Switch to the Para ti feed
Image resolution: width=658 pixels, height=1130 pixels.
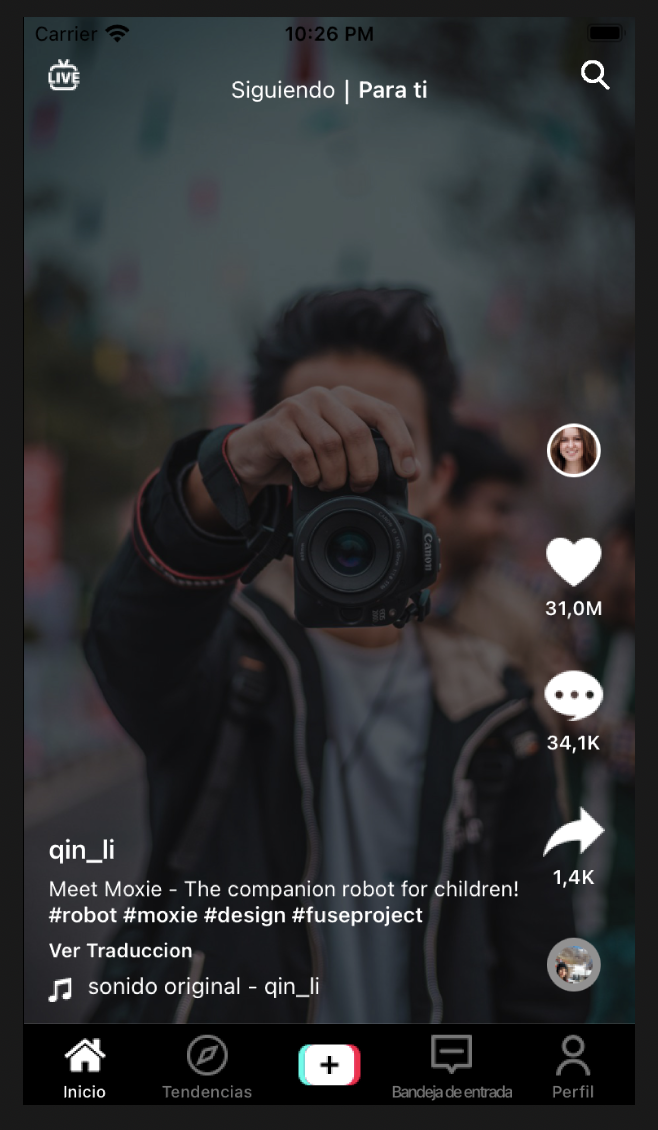coord(393,90)
